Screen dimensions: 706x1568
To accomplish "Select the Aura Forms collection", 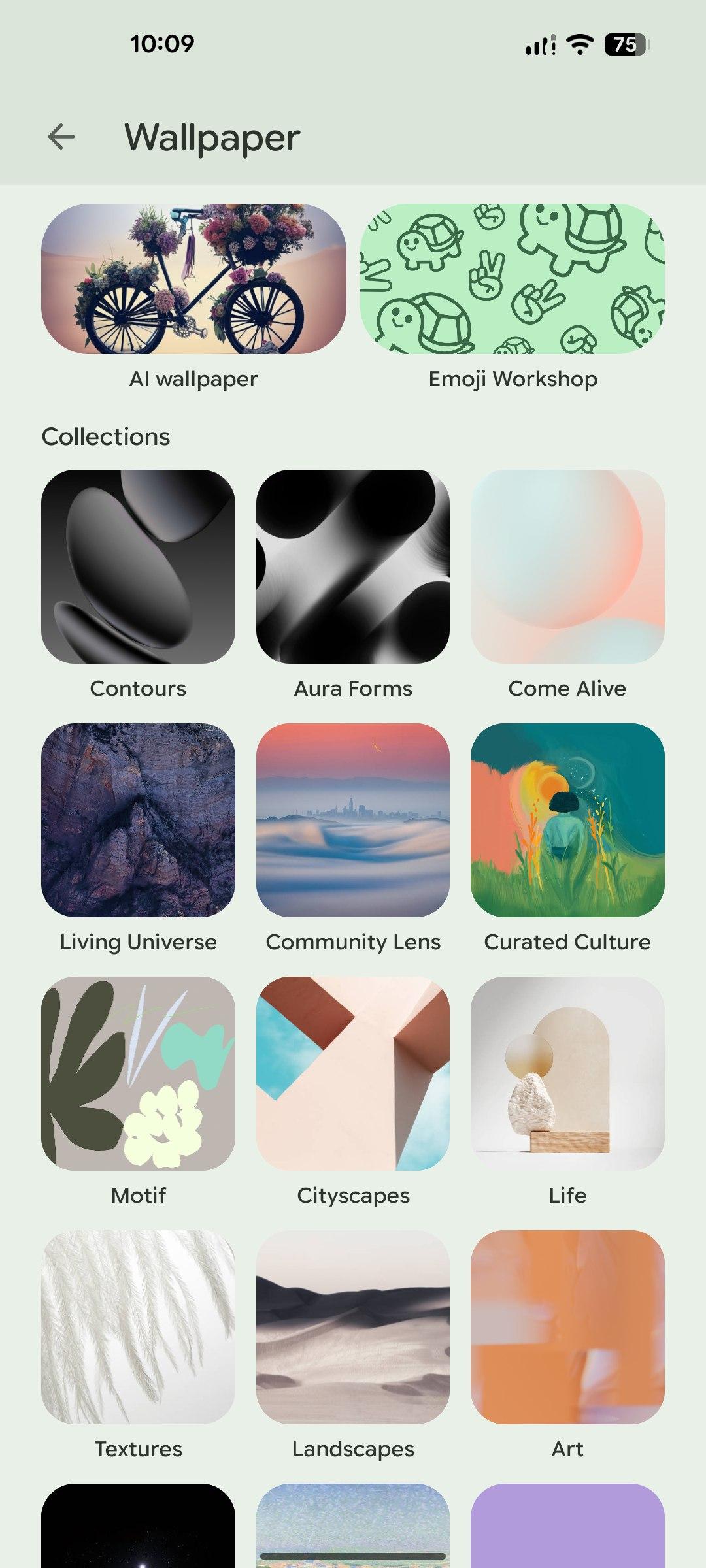I will 353,566.
